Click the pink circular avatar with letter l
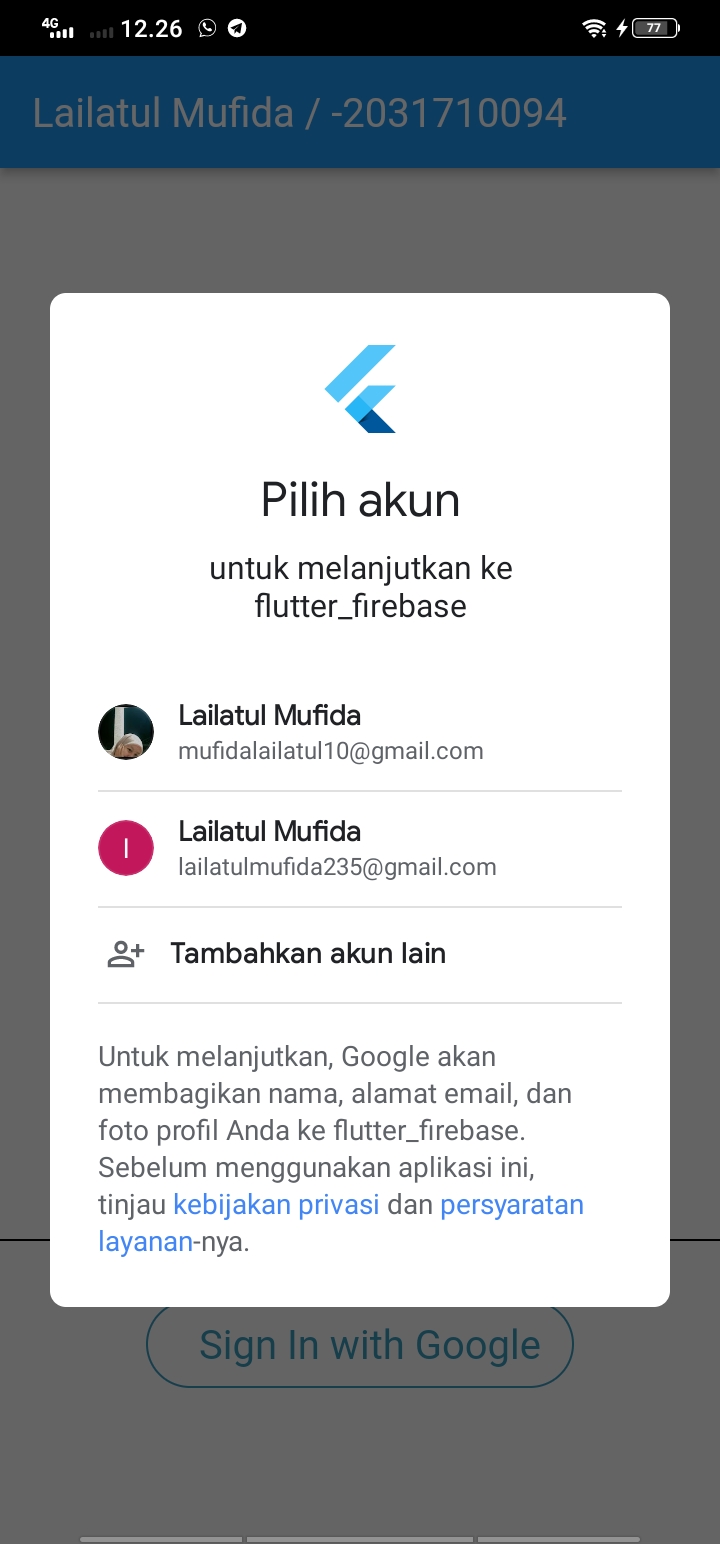This screenshot has height=1544, width=720. (x=126, y=847)
